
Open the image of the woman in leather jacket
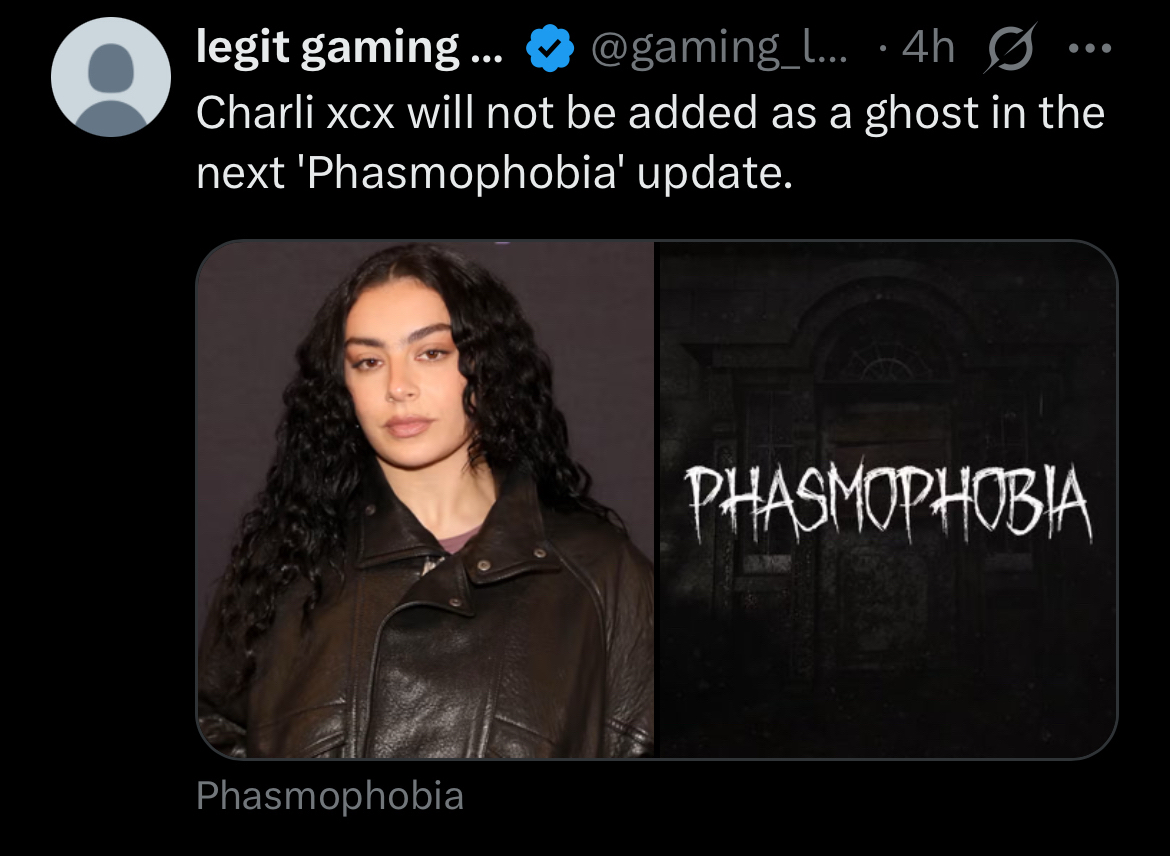coord(425,499)
